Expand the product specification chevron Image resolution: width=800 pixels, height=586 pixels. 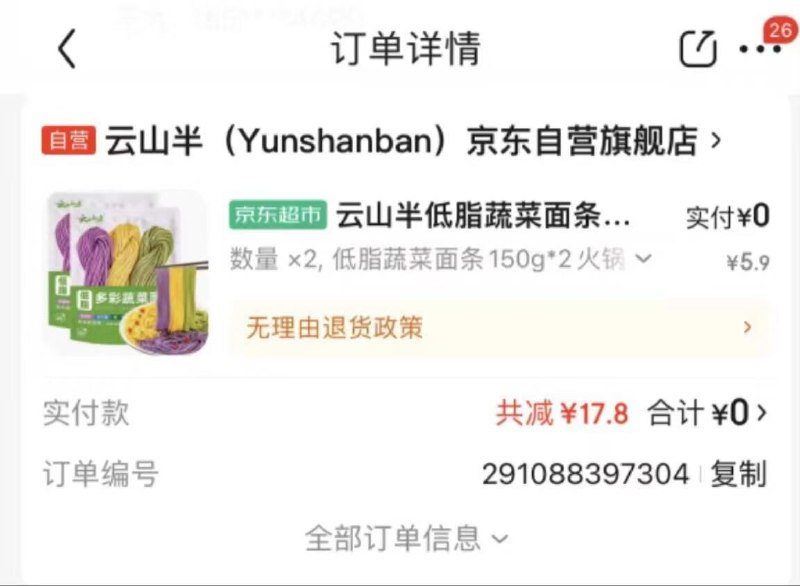click(x=644, y=259)
